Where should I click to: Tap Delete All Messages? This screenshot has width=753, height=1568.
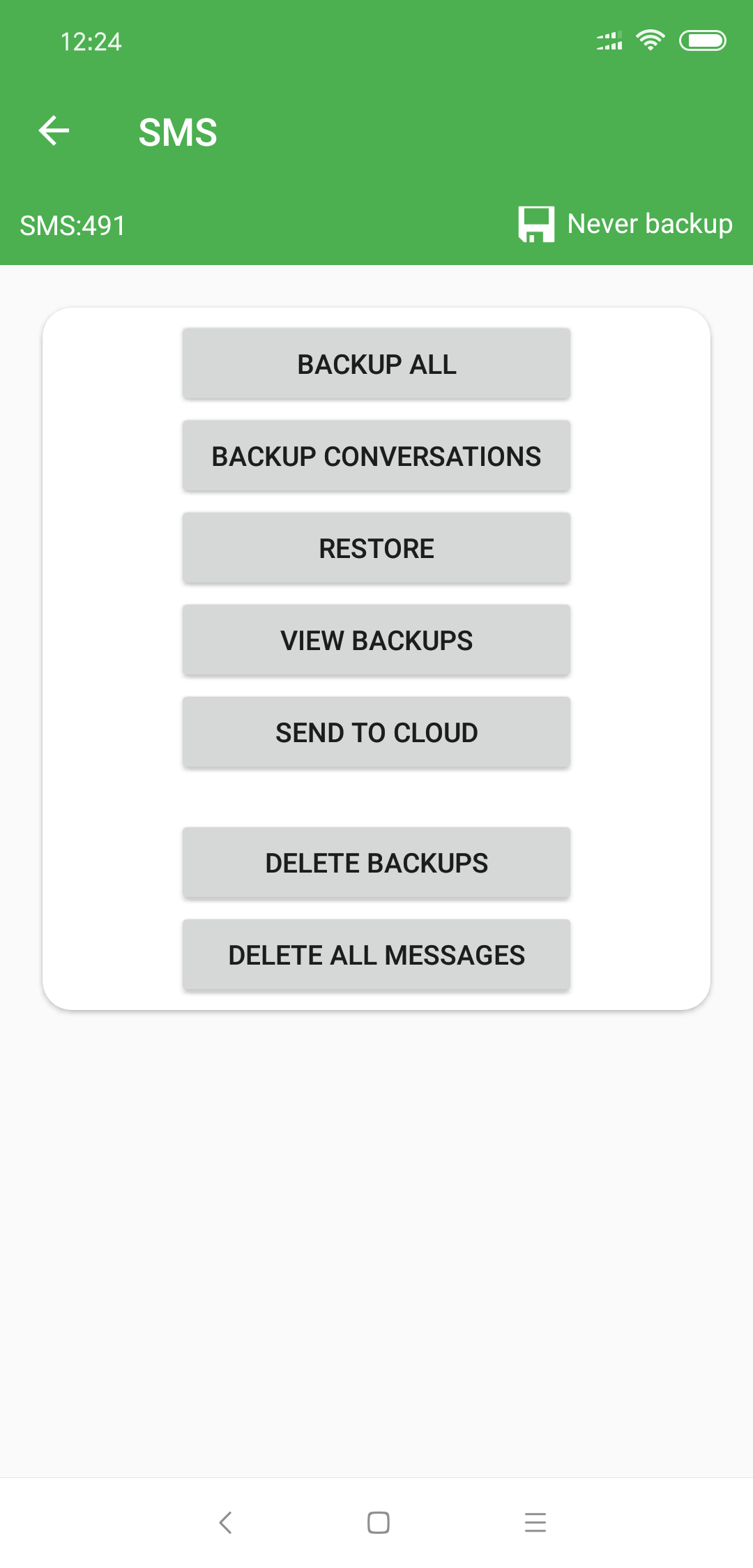pos(376,955)
